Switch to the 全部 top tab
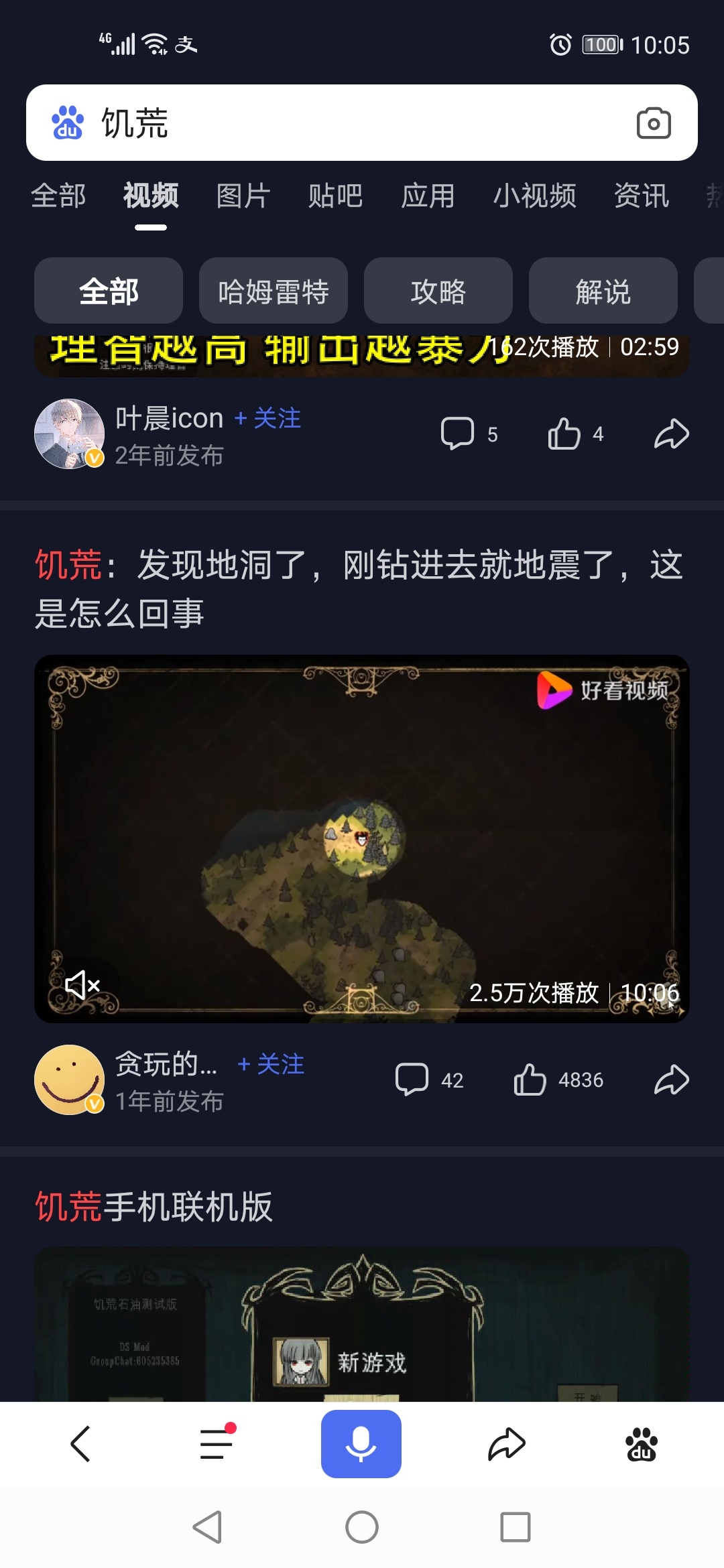 [x=58, y=196]
